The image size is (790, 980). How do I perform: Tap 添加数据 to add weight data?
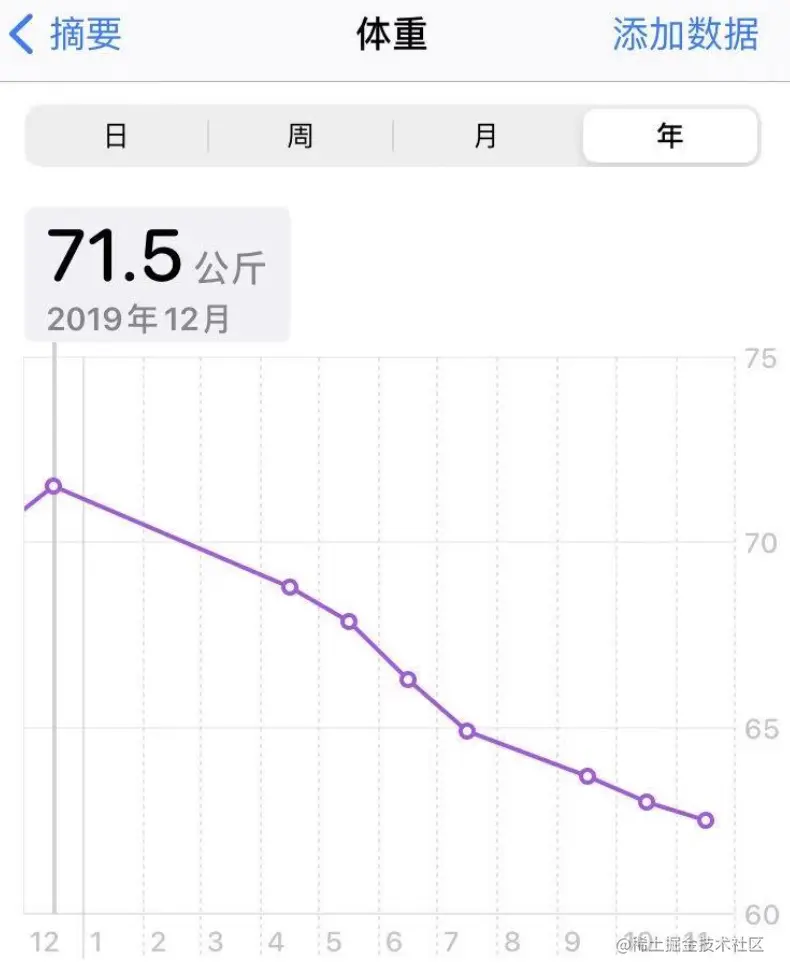tap(685, 35)
